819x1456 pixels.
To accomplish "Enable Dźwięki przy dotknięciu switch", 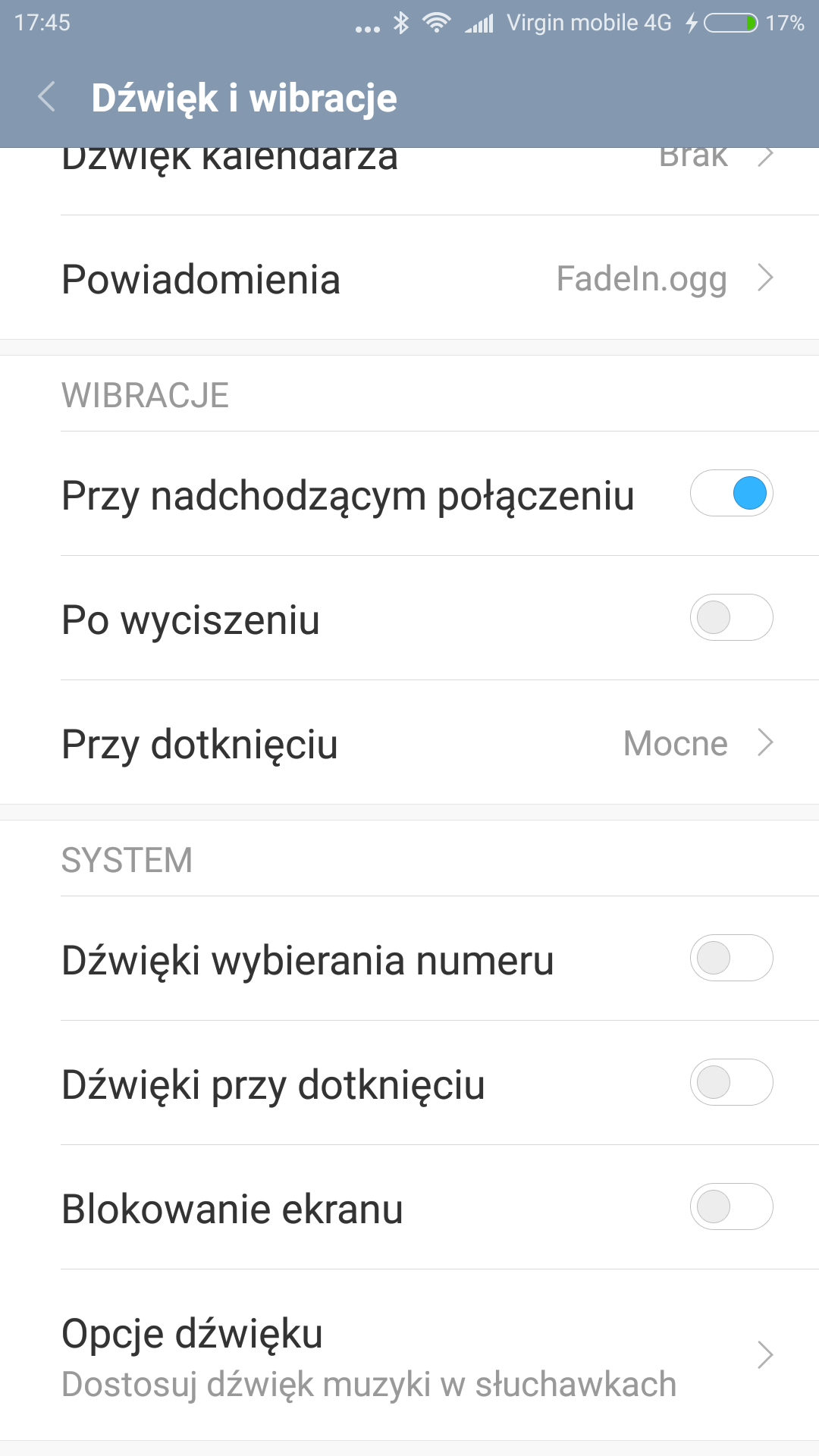I will pyautogui.click(x=731, y=1083).
